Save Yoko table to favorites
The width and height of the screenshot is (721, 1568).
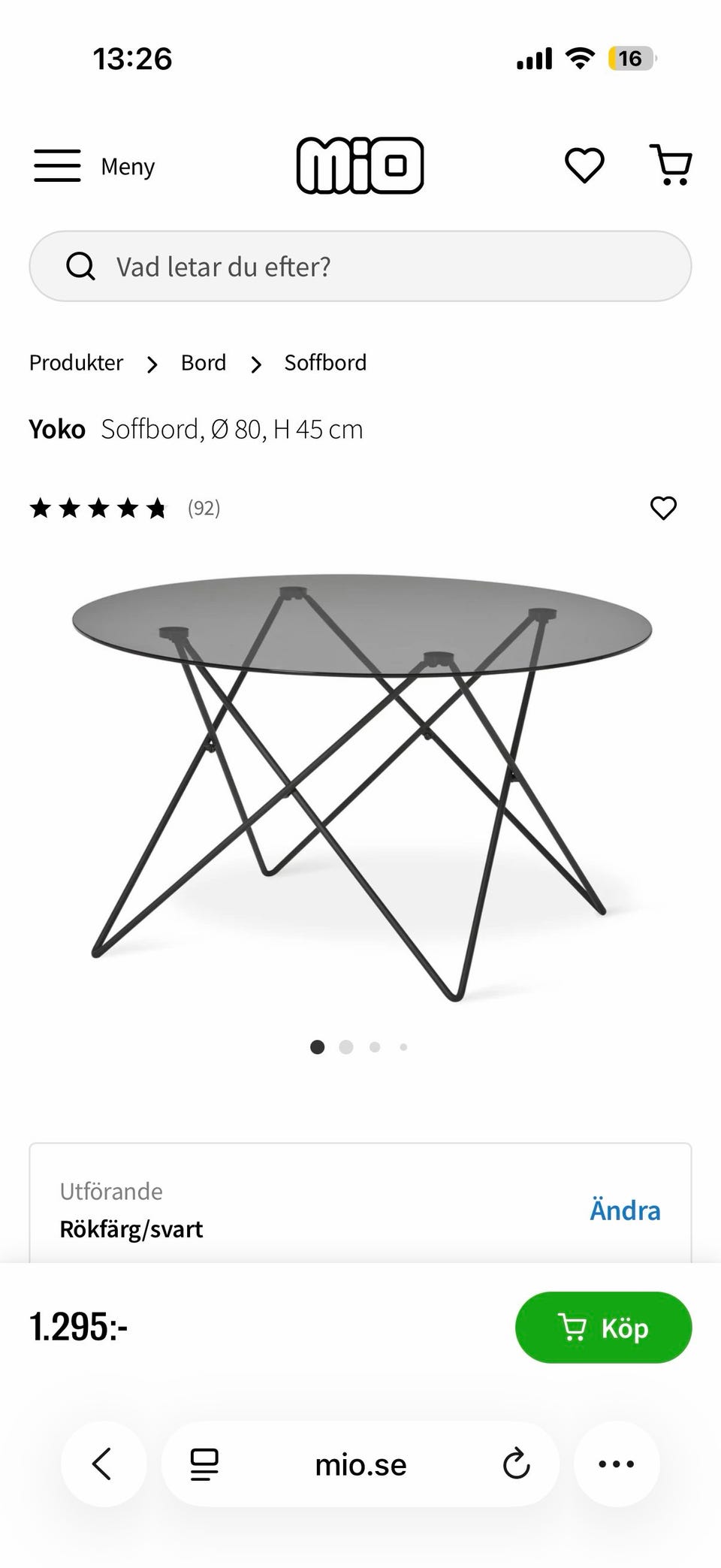pyautogui.click(x=663, y=509)
